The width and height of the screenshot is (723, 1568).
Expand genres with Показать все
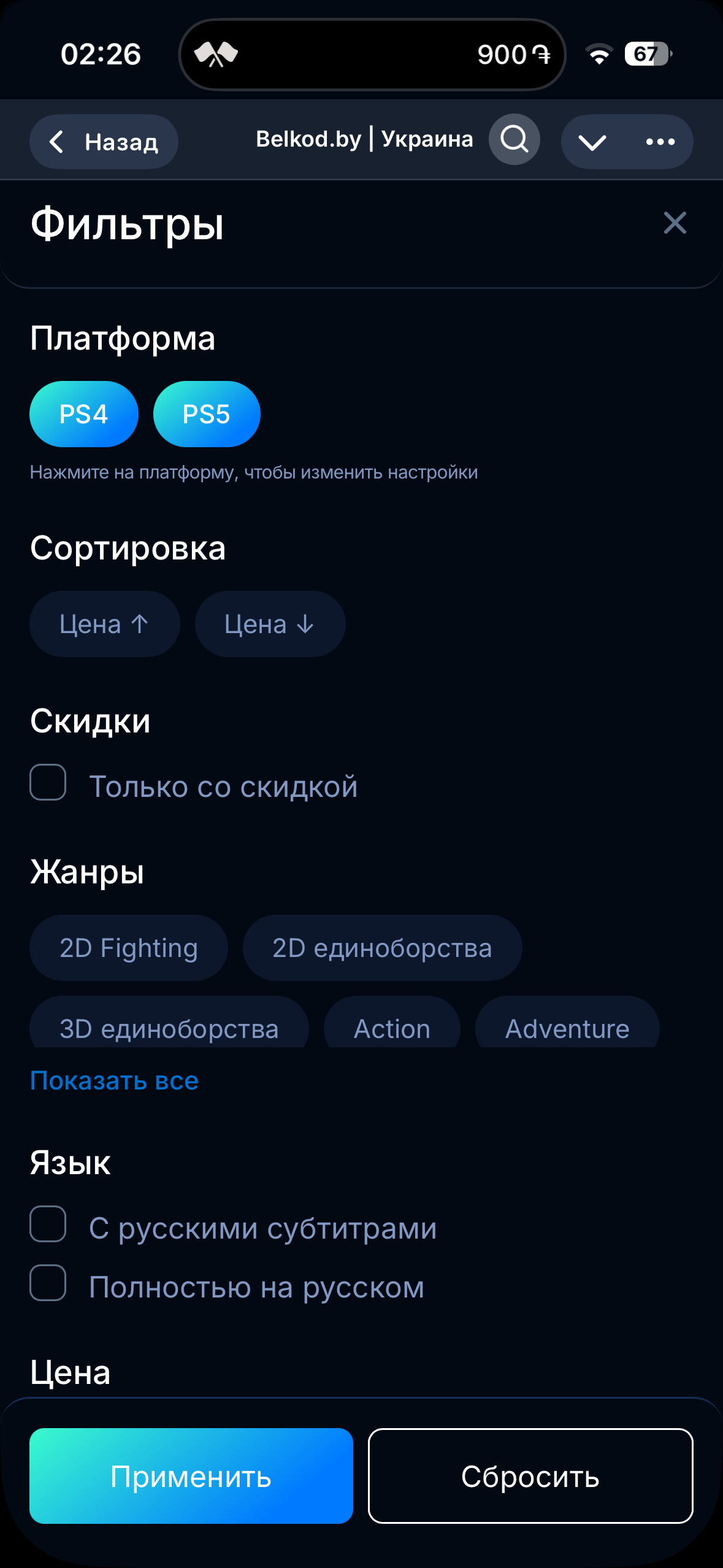pyautogui.click(x=113, y=1080)
